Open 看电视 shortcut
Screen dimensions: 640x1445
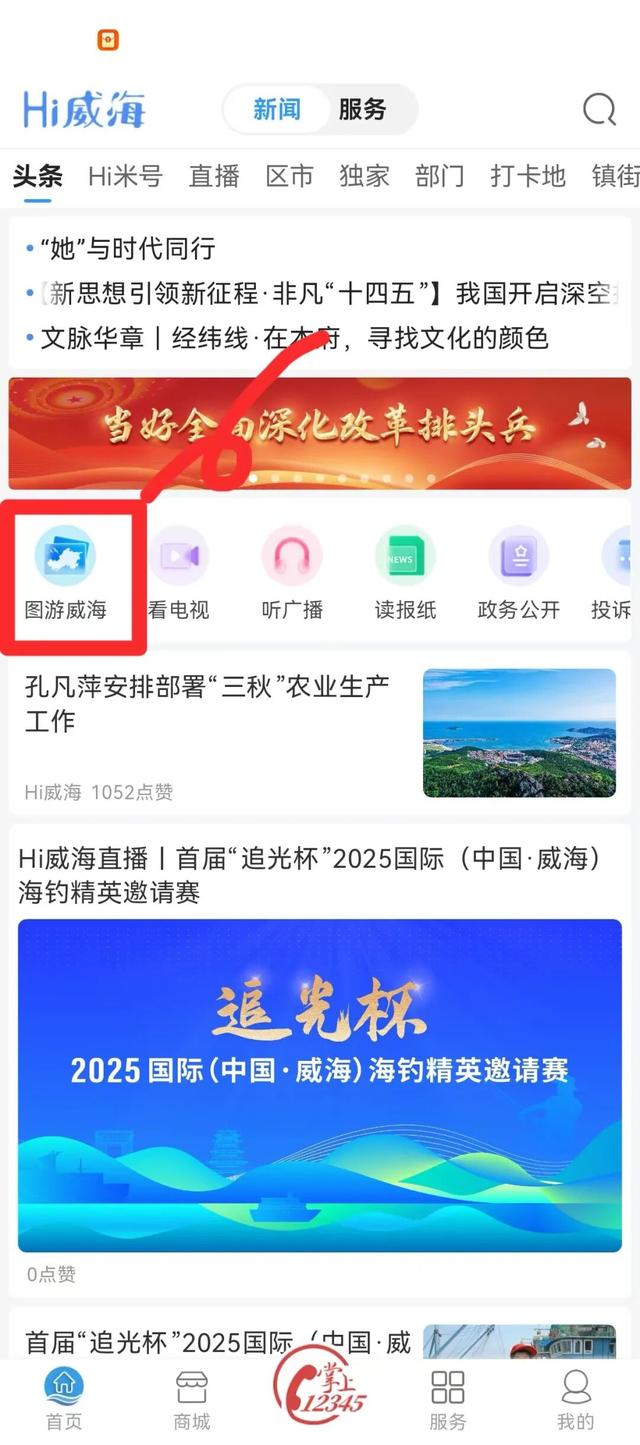point(179,572)
